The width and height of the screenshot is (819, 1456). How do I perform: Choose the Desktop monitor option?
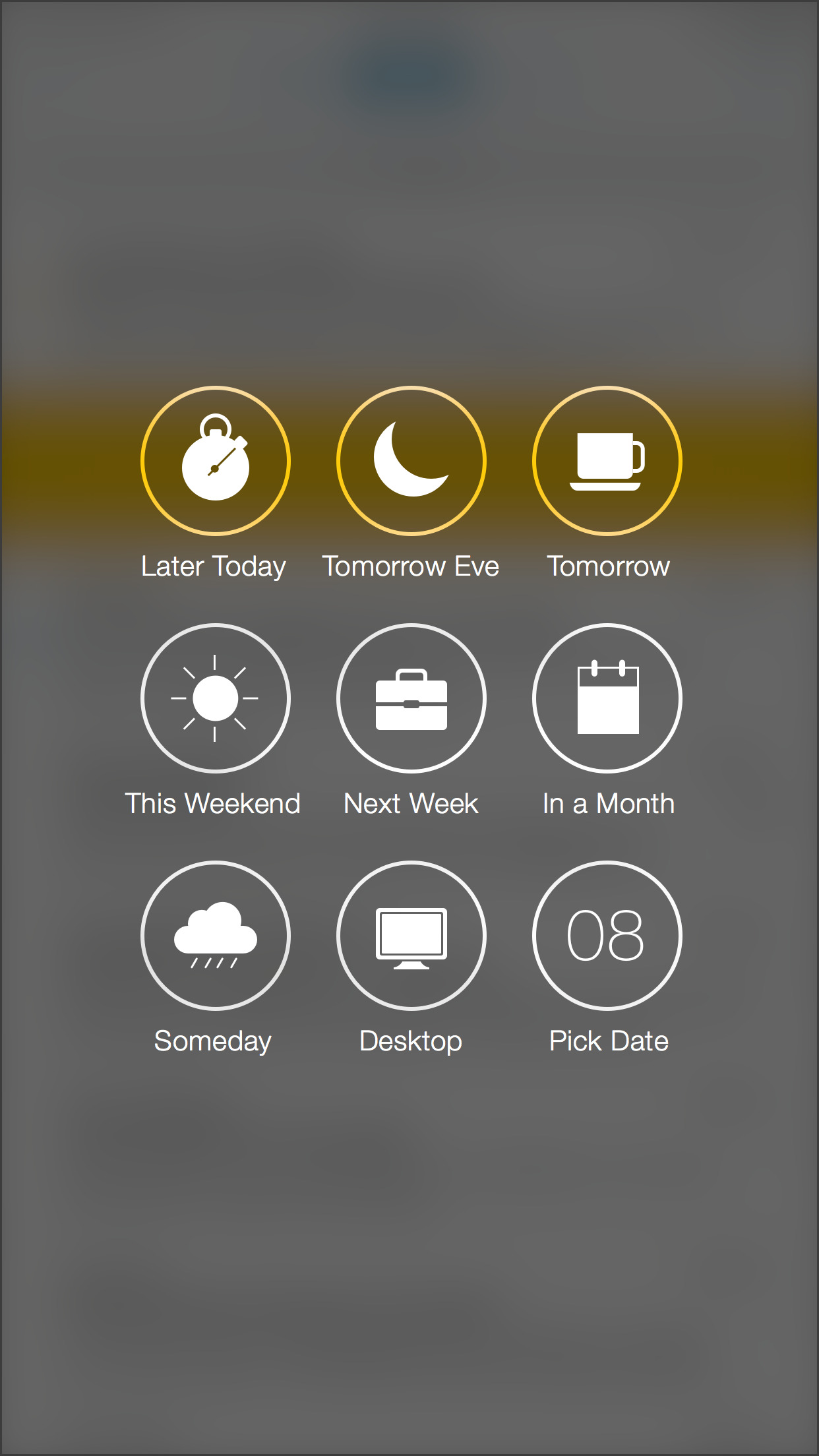[x=411, y=936]
